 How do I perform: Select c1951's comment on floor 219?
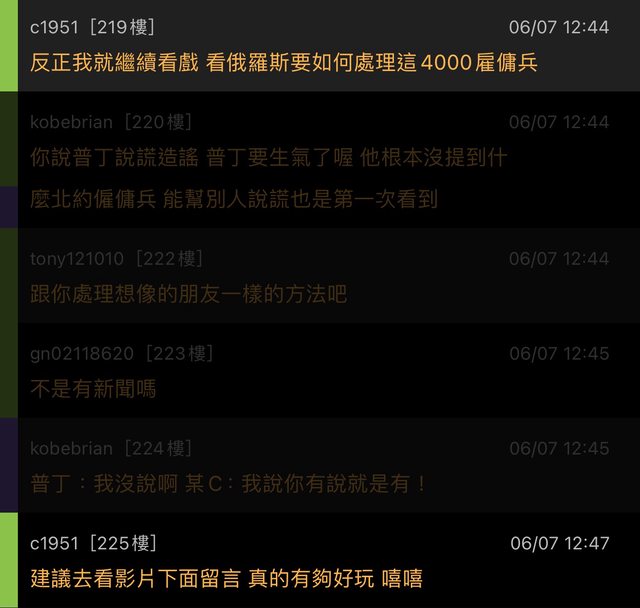pos(284,63)
